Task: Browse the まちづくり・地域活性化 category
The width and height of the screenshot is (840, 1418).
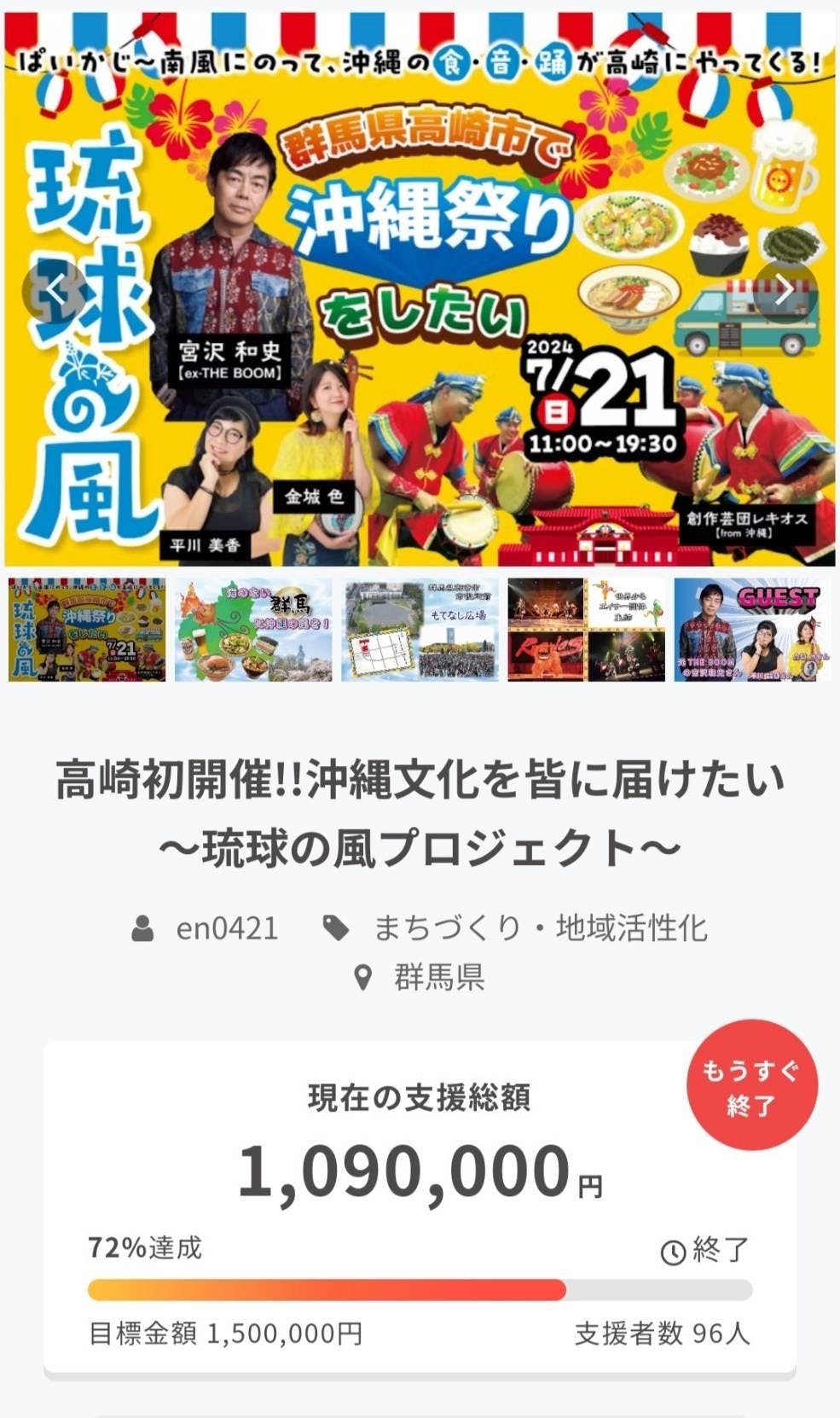Action: [x=540, y=928]
